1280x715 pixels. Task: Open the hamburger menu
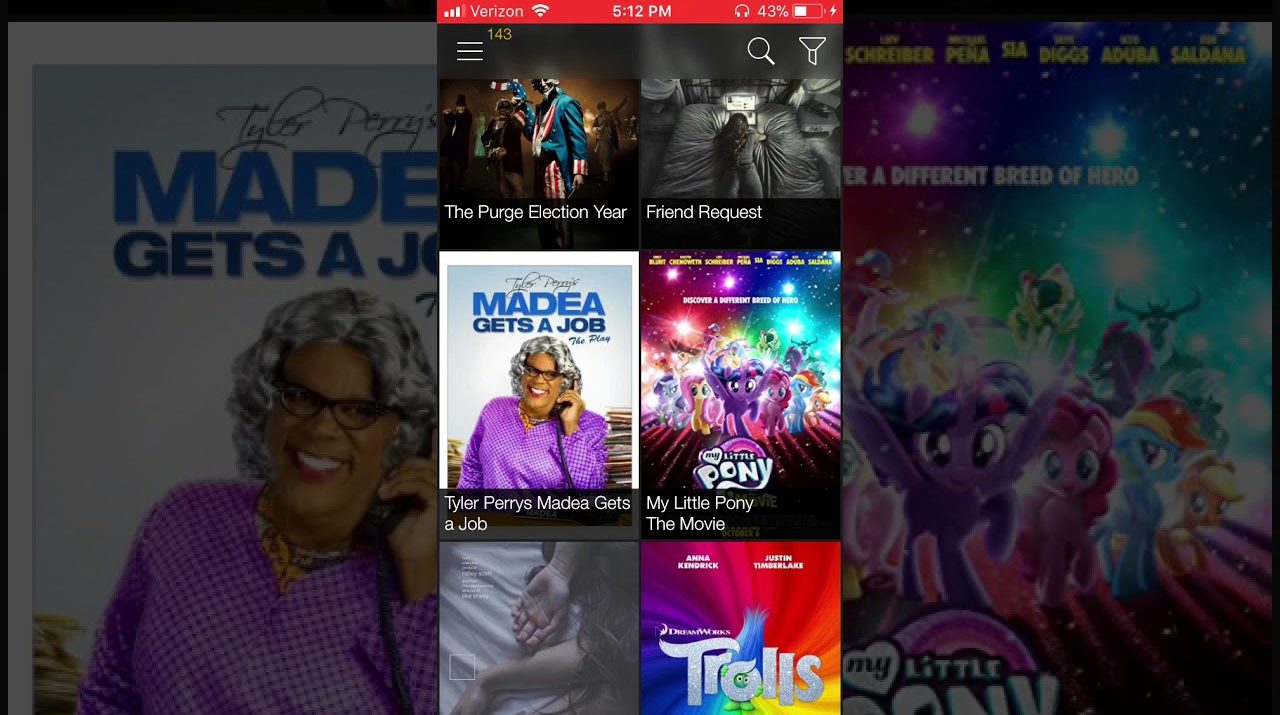[469, 51]
